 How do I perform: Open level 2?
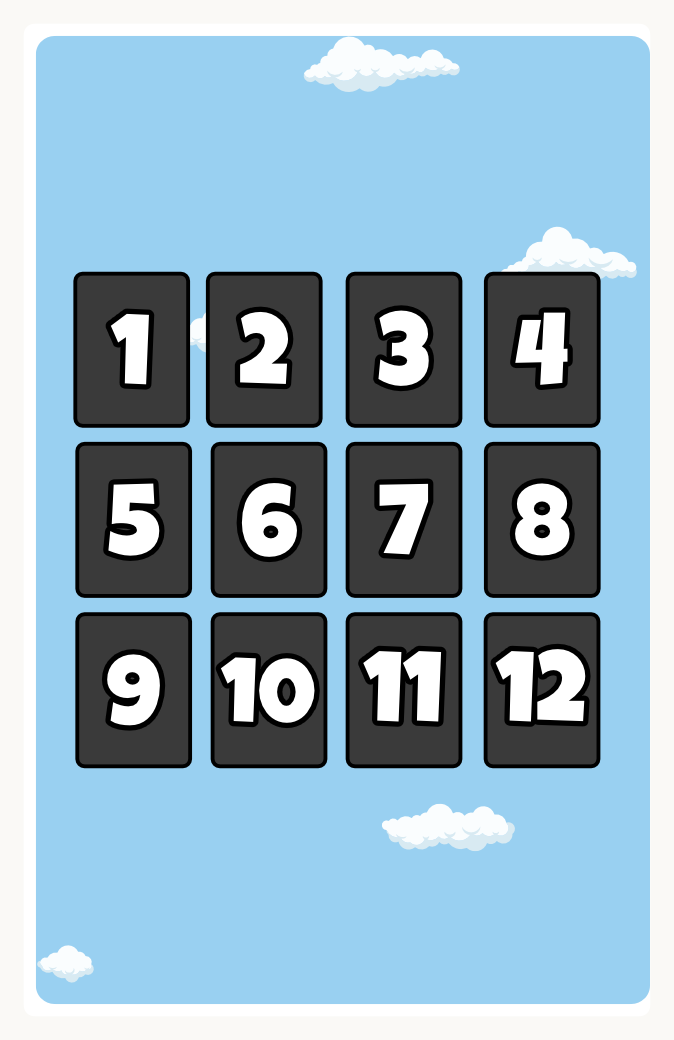point(264,350)
